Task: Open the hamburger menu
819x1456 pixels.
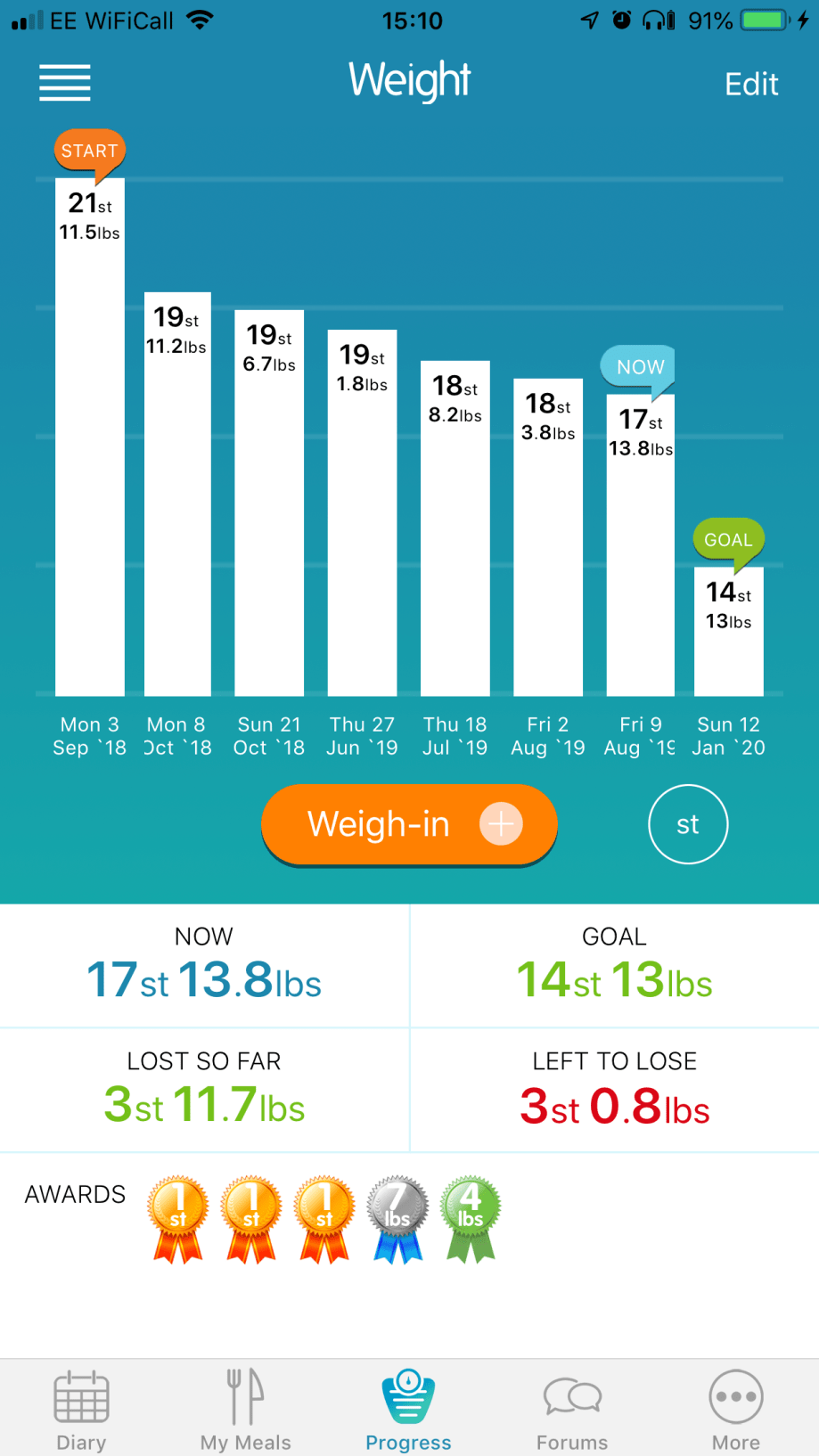Action: pos(65,83)
